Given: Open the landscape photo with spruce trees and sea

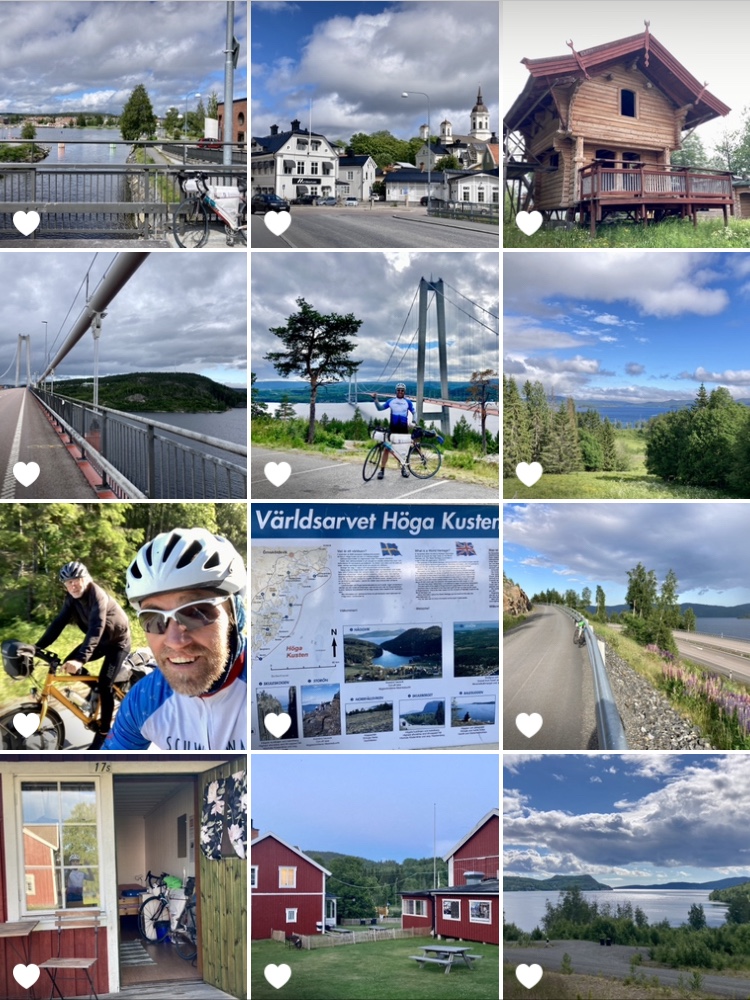Looking at the screenshot, I should coord(627,375).
